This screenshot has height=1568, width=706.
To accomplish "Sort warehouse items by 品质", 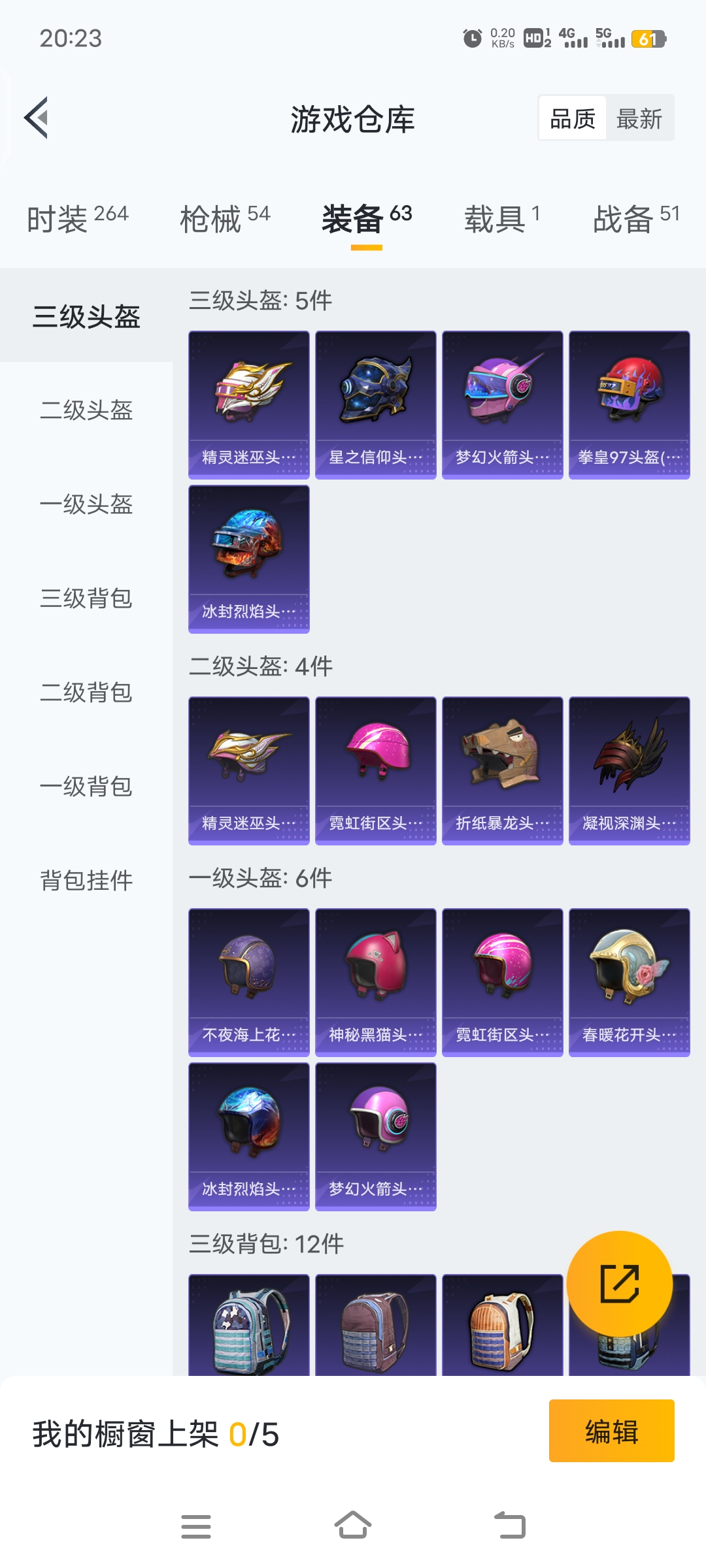I will 573,119.
